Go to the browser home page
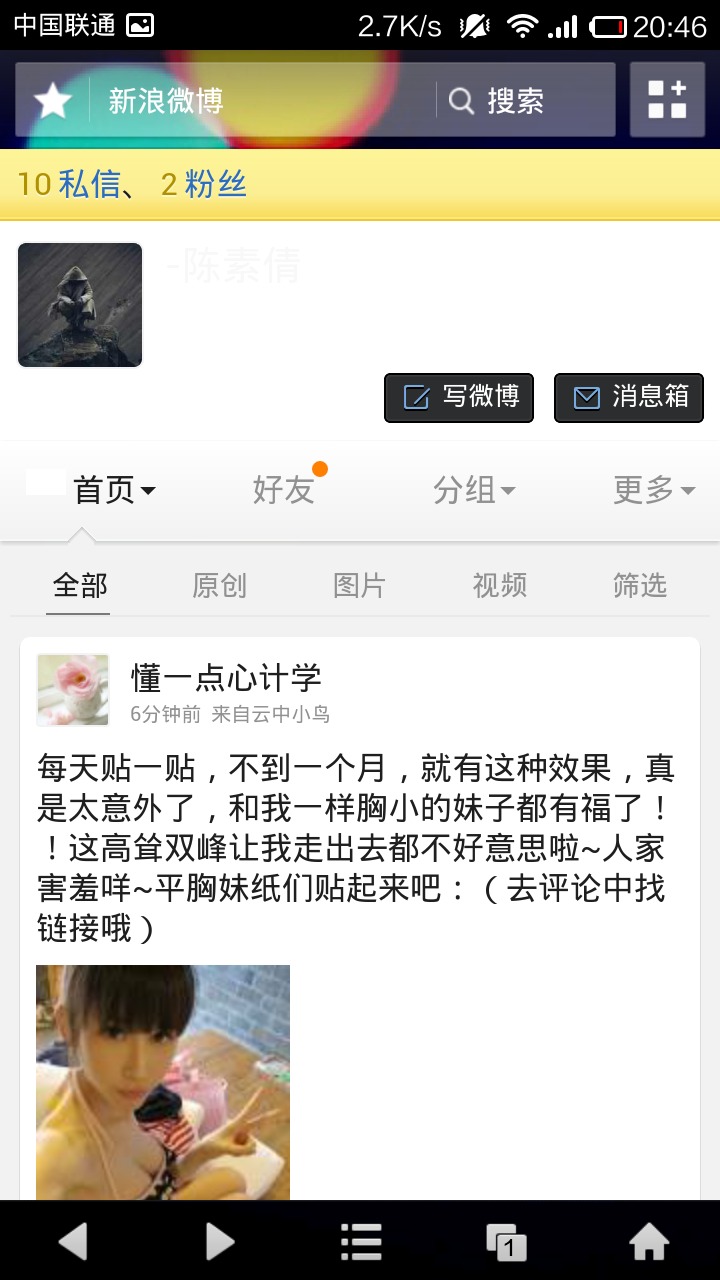Image resolution: width=720 pixels, height=1280 pixels. tap(648, 1242)
